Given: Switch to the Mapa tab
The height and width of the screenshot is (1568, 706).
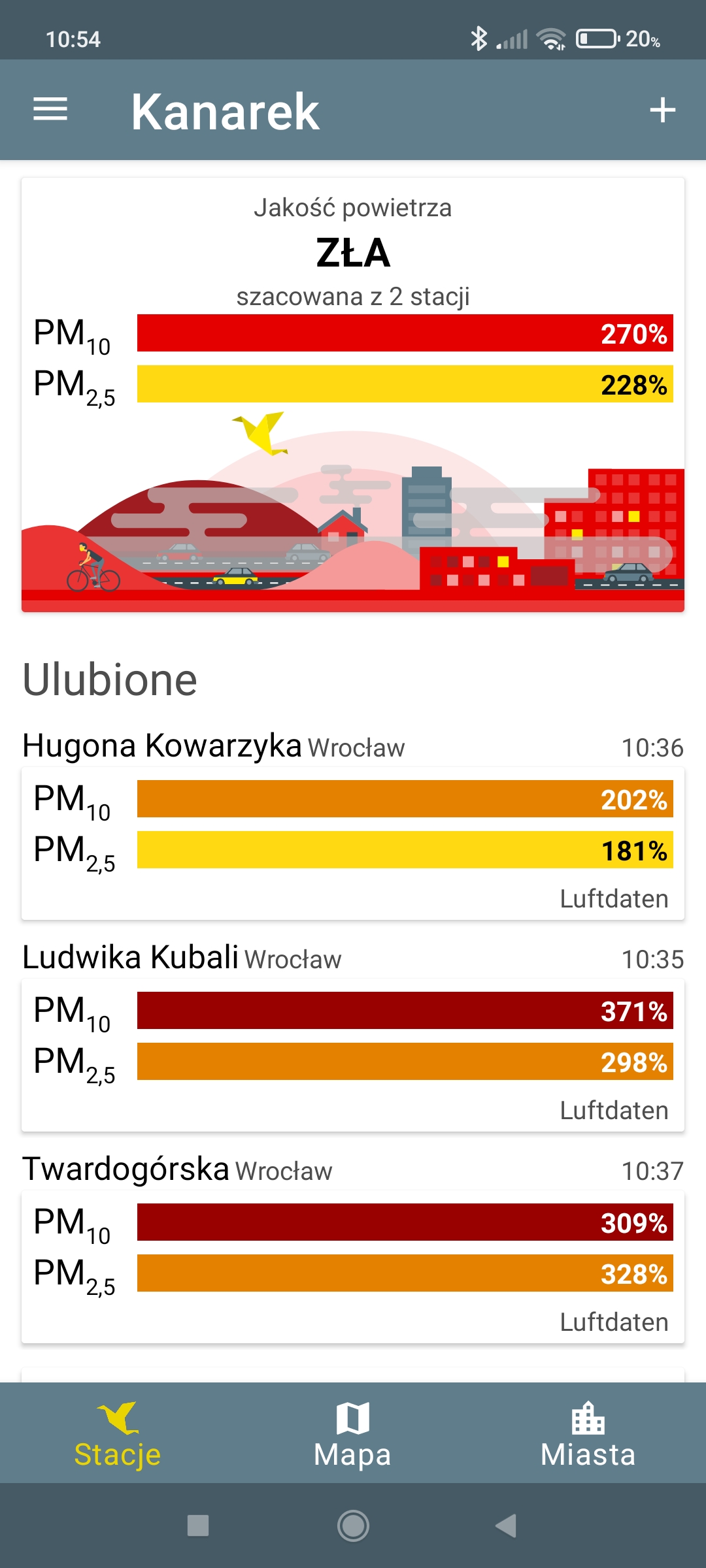Looking at the screenshot, I should pyautogui.click(x=353, y=1433).
